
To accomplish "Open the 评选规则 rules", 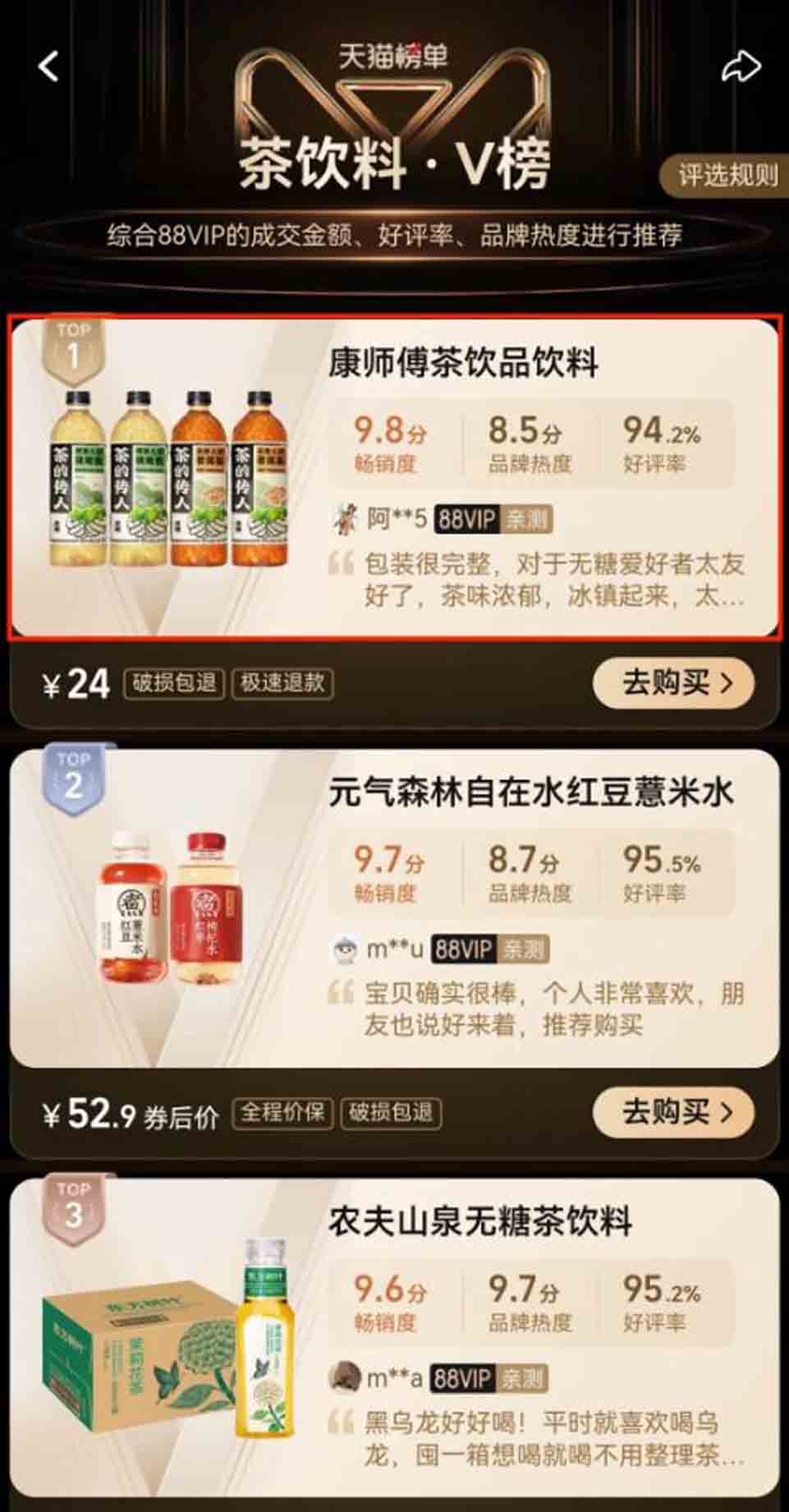I will coord(726,175).
